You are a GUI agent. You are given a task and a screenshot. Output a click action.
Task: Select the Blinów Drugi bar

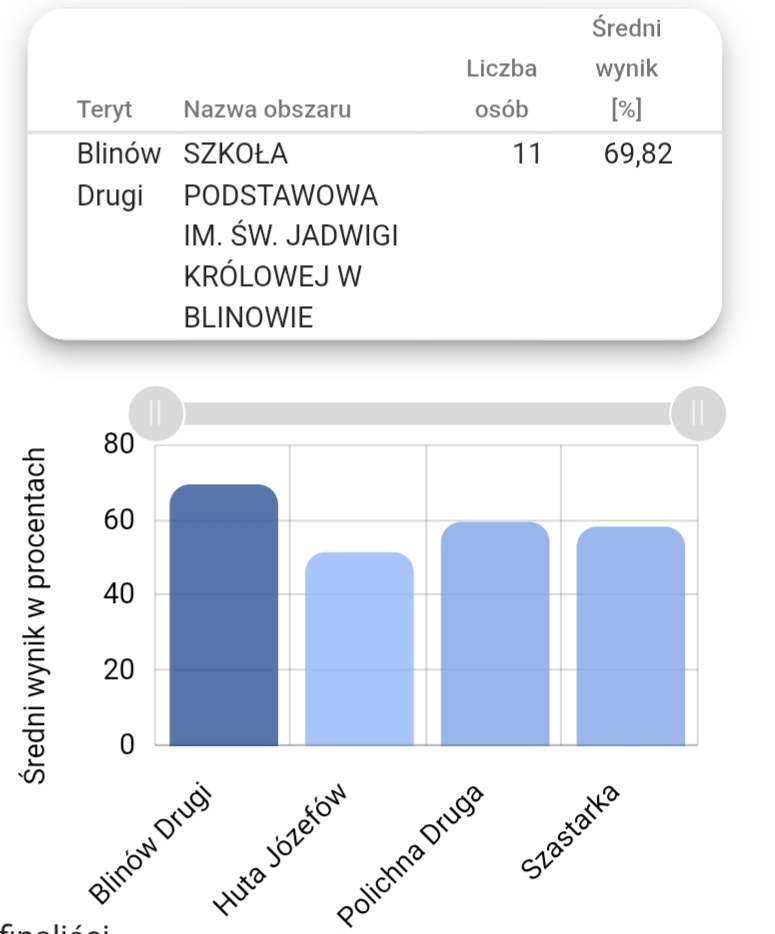click(x=223, y=615)
